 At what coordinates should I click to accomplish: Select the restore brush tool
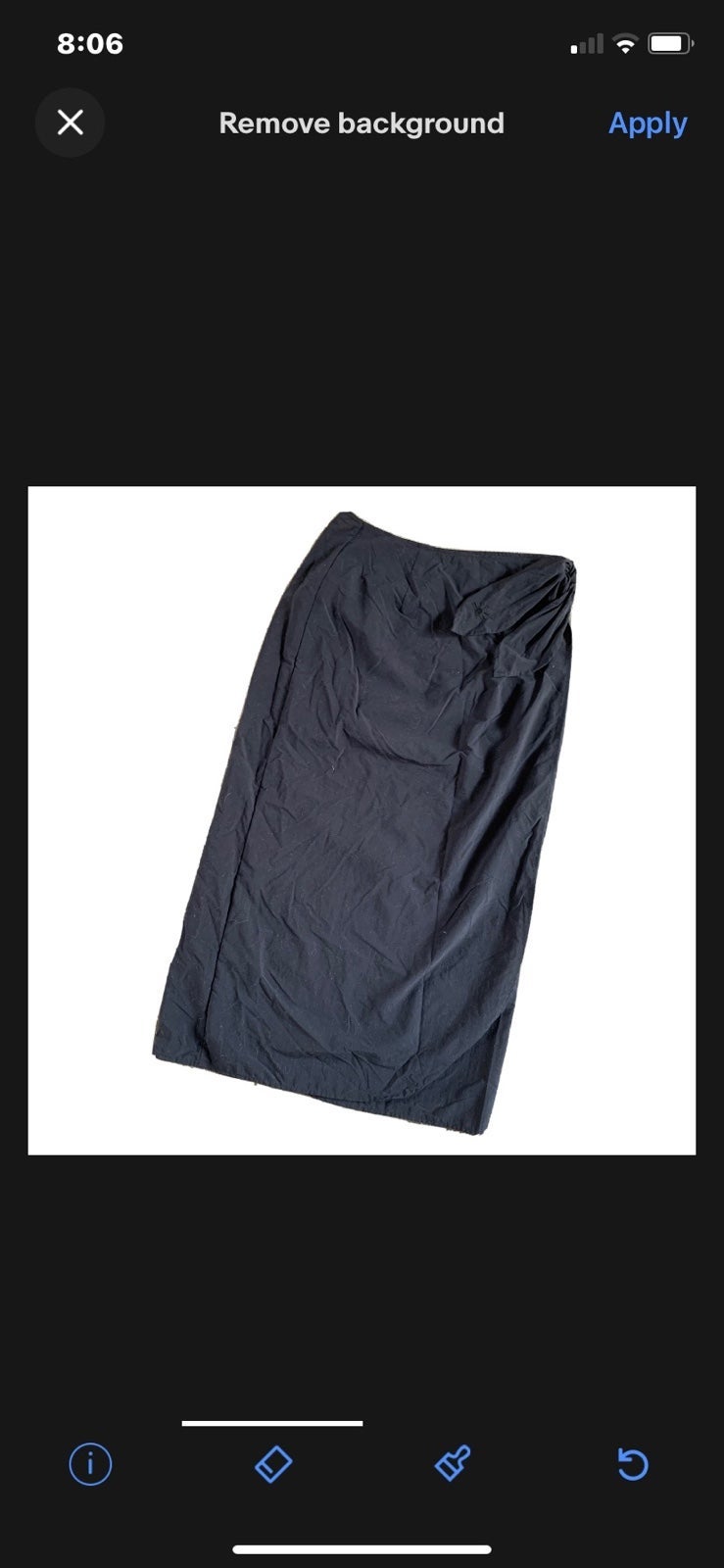coord(453,1464)
